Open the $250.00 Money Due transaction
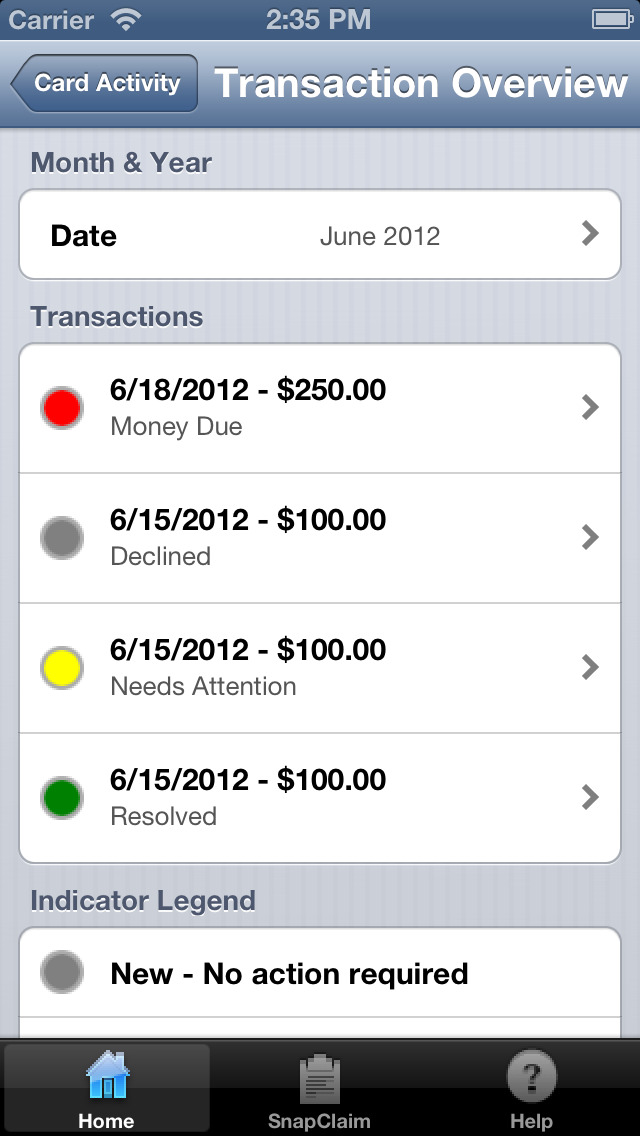Screen dimensions: 640x1136 [320, 408]
